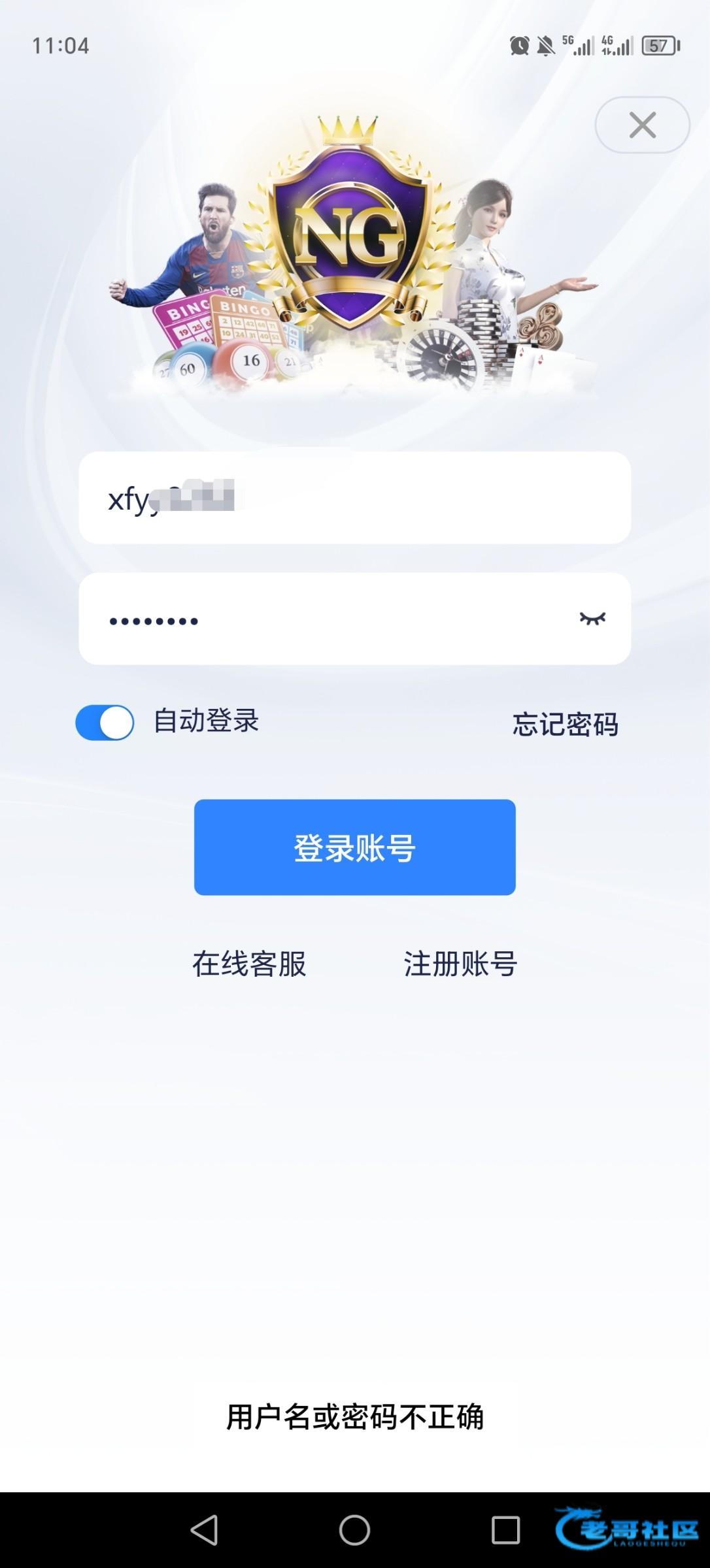
Task: Go back with the system back button
Action: click(x=204, y=1530)
